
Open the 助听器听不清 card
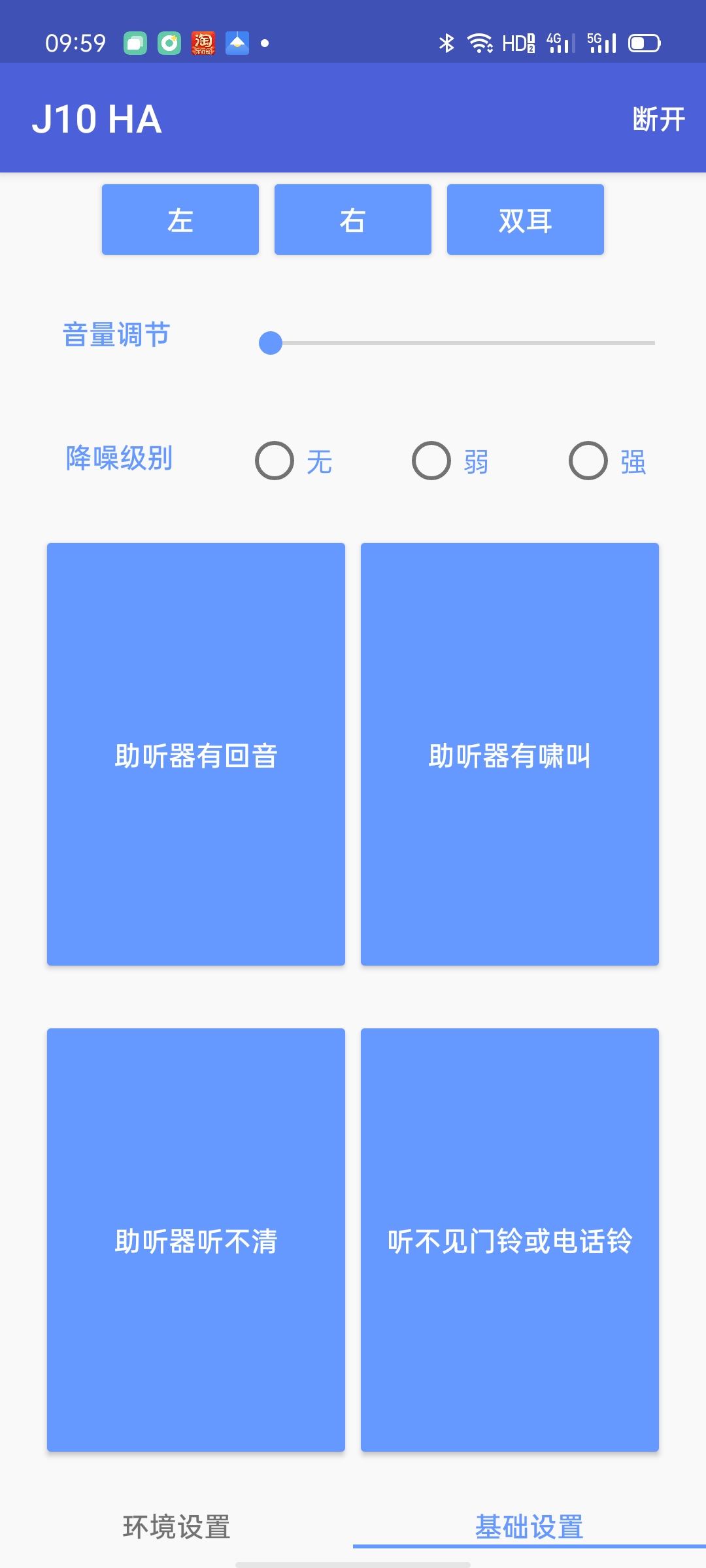(x=196, y=1239)
